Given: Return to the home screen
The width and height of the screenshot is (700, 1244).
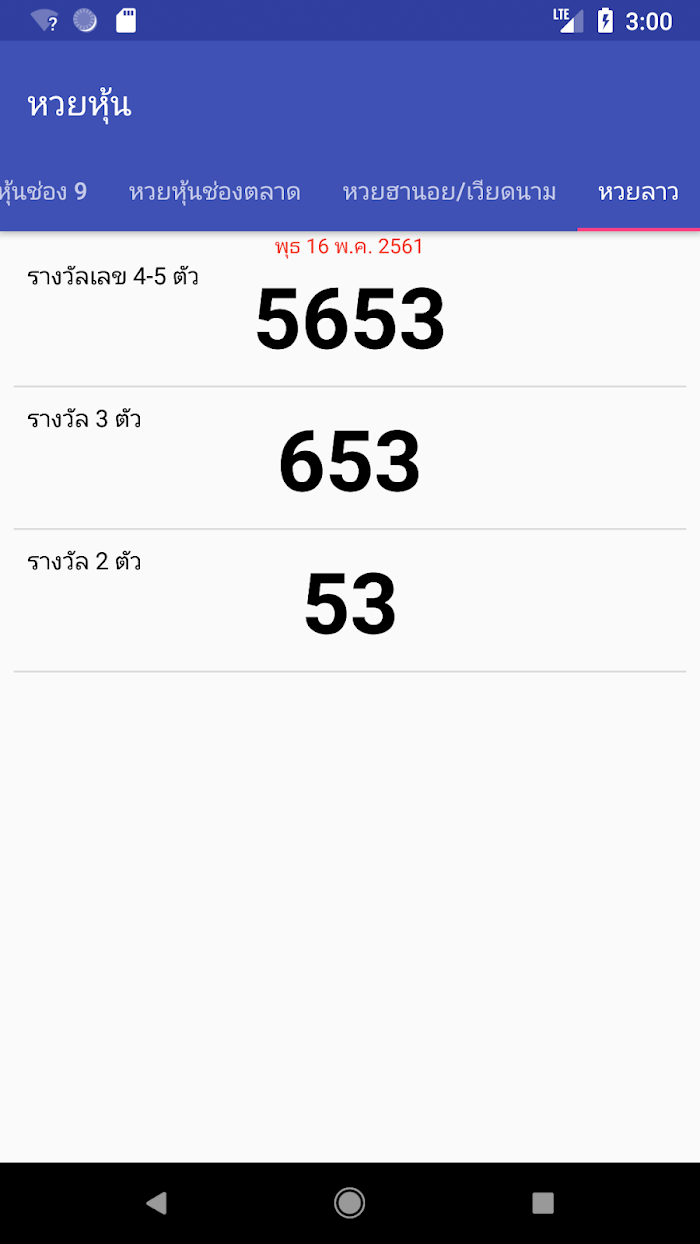Looking at the screenshot, I should tap(349, 1203).
